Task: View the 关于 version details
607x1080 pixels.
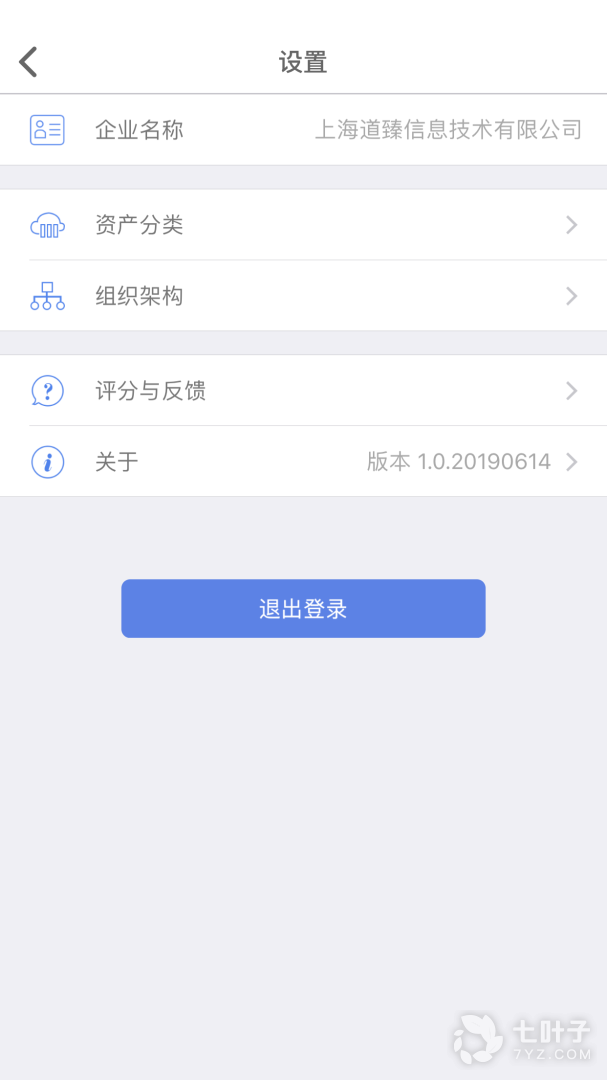Action: (x=303, y=462)
